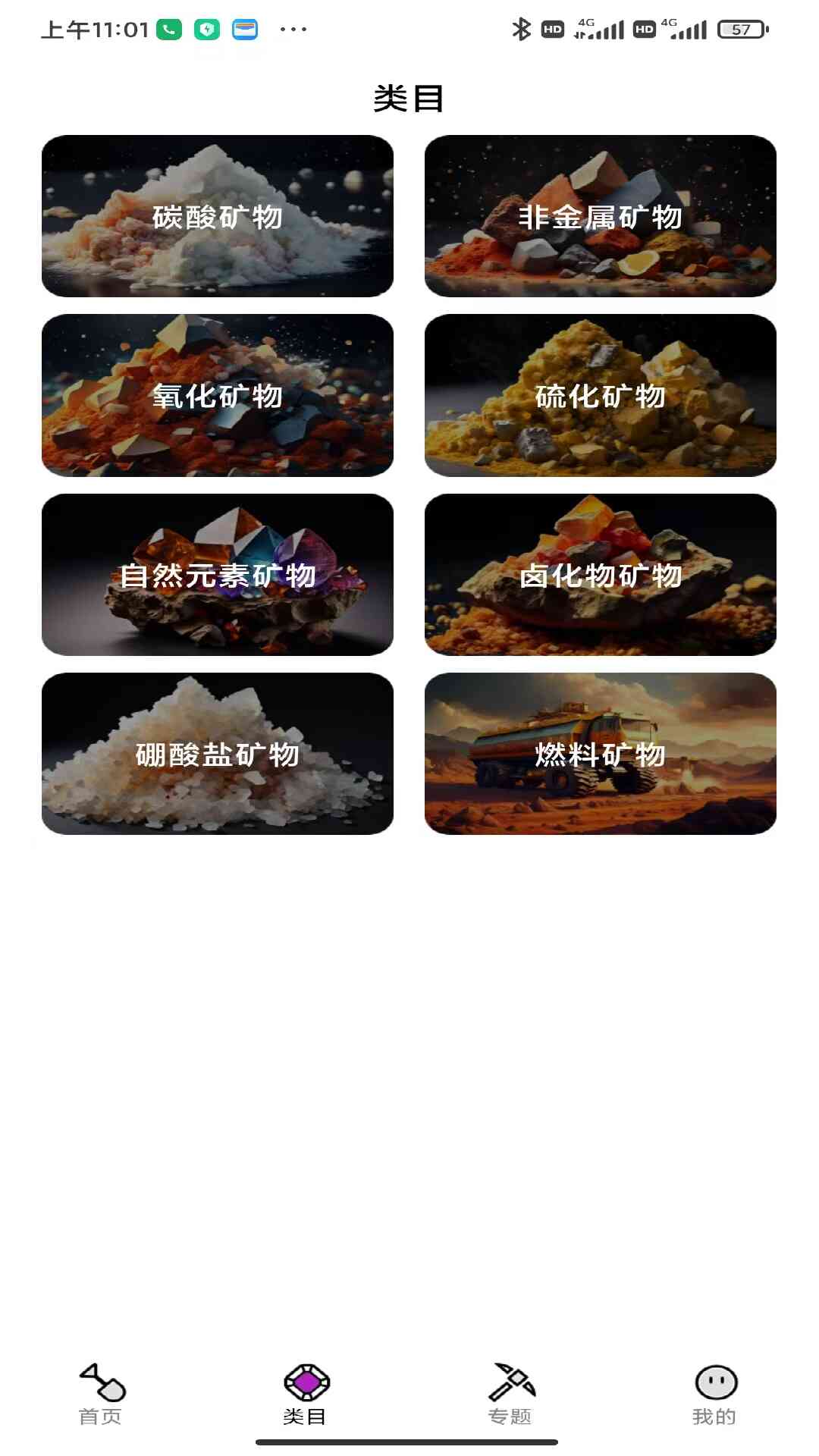The image size is (819, 1456).
Task: Open the 燃料矿物 category card
Action: pyautogui.click(x=601, y=755)
